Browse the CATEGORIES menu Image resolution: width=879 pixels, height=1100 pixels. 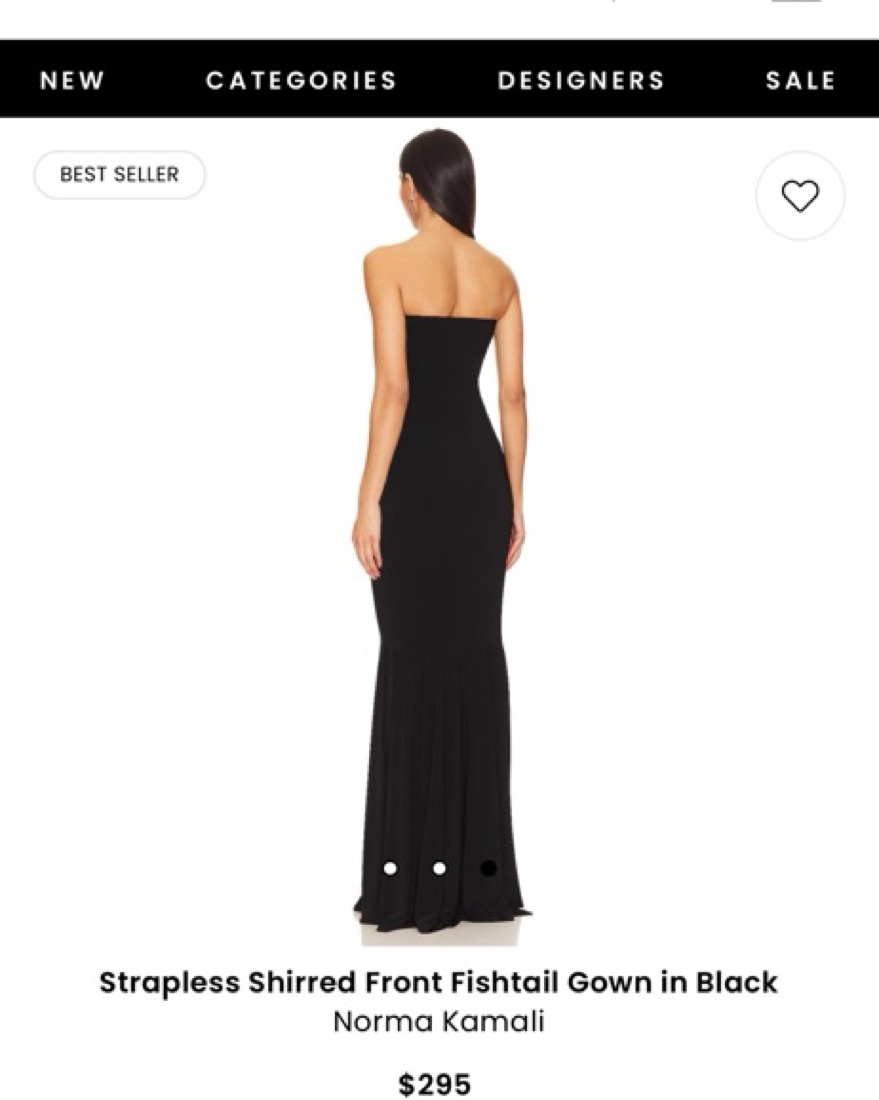[x=301, y=81]
